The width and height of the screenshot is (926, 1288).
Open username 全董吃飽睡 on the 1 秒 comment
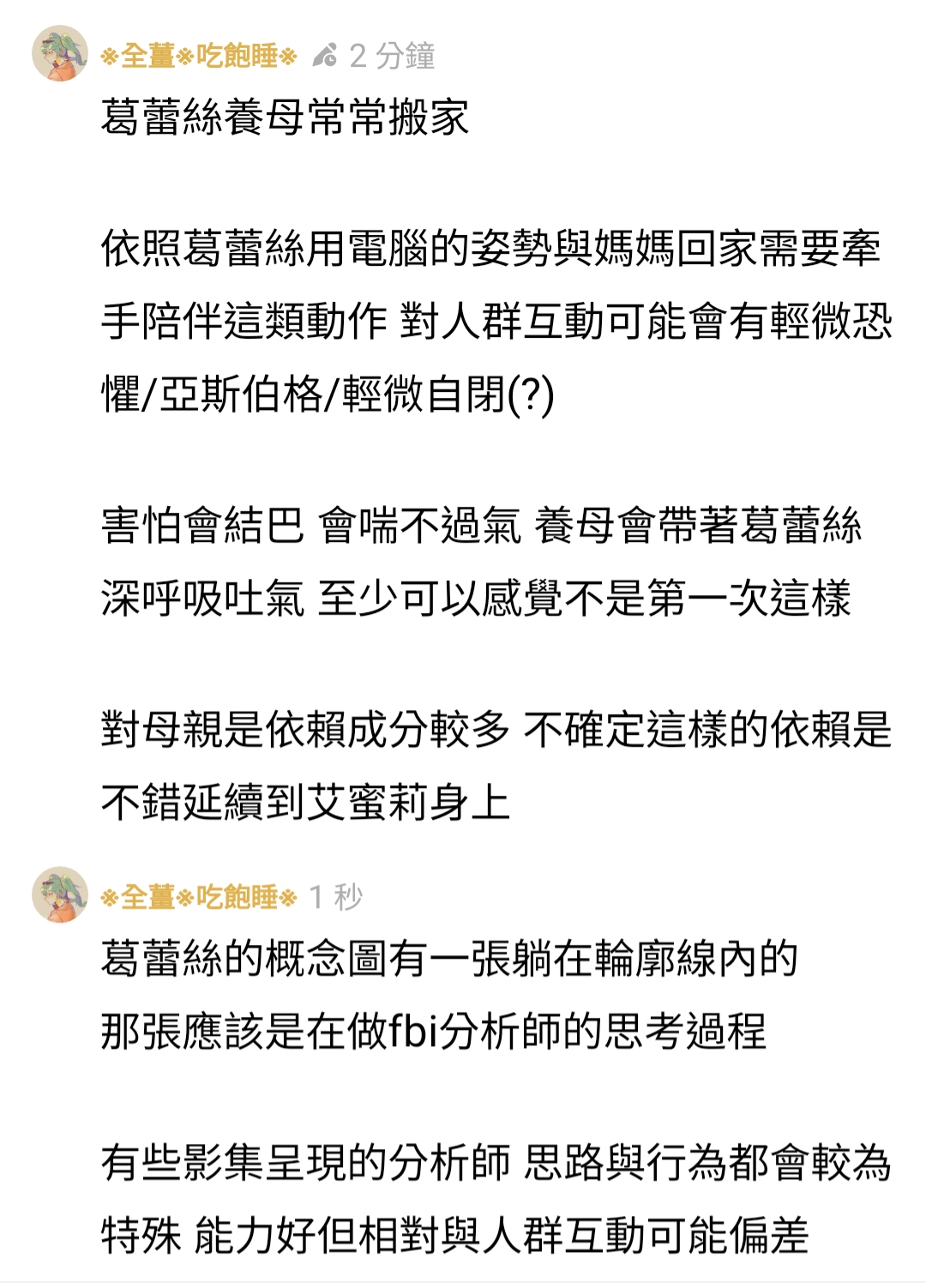(199, 897)
